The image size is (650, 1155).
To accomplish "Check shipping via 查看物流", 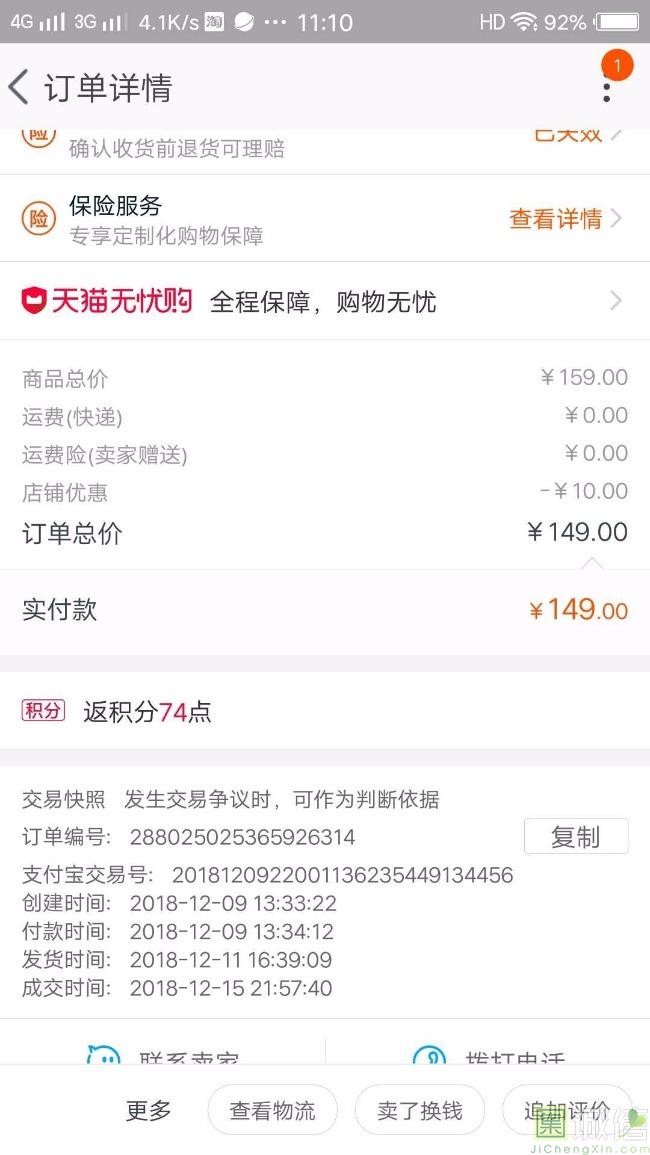I will tap(272, 1110).
